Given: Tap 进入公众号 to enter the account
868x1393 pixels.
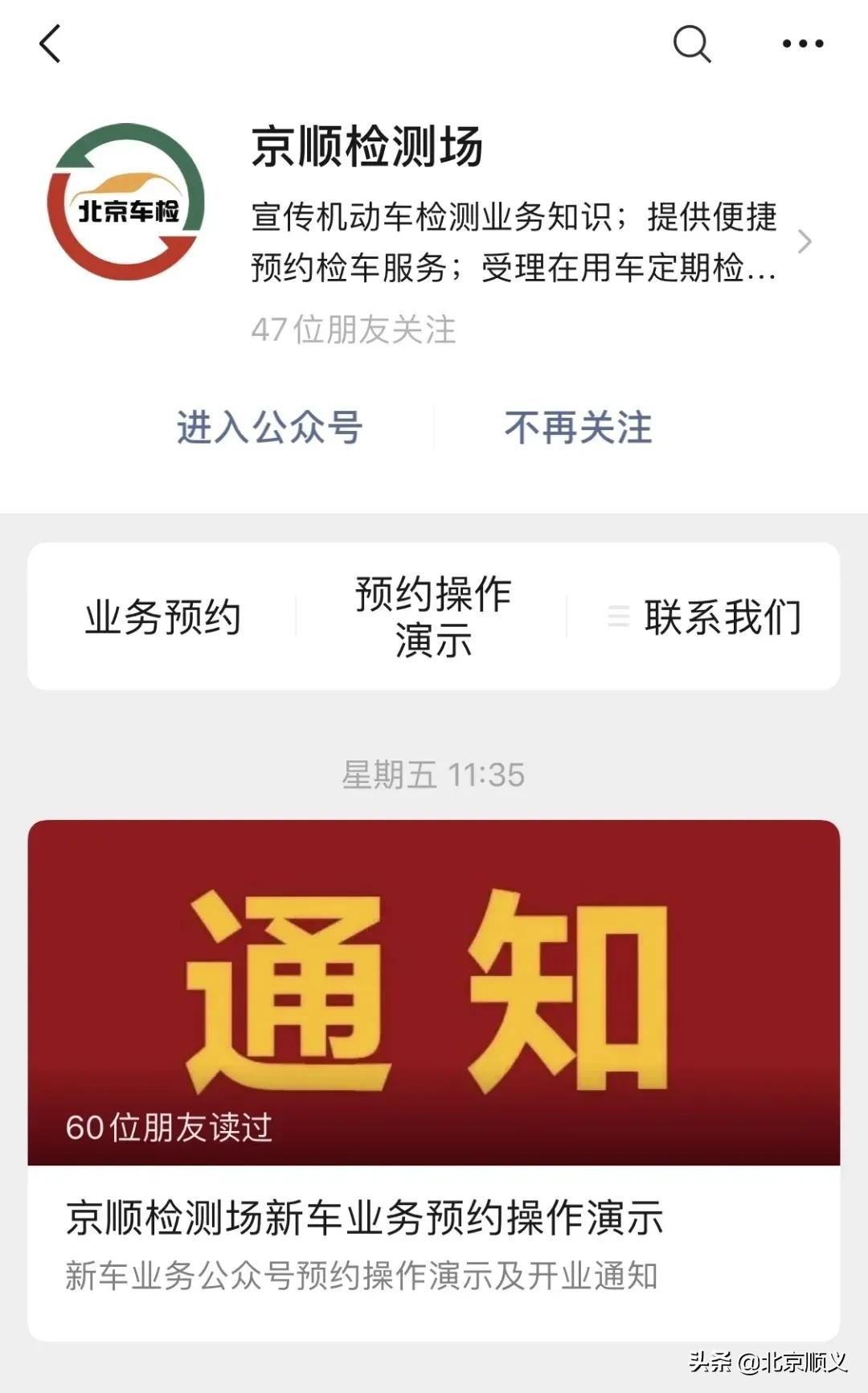Looking at the screenshot, I should (x=268, y=428).
